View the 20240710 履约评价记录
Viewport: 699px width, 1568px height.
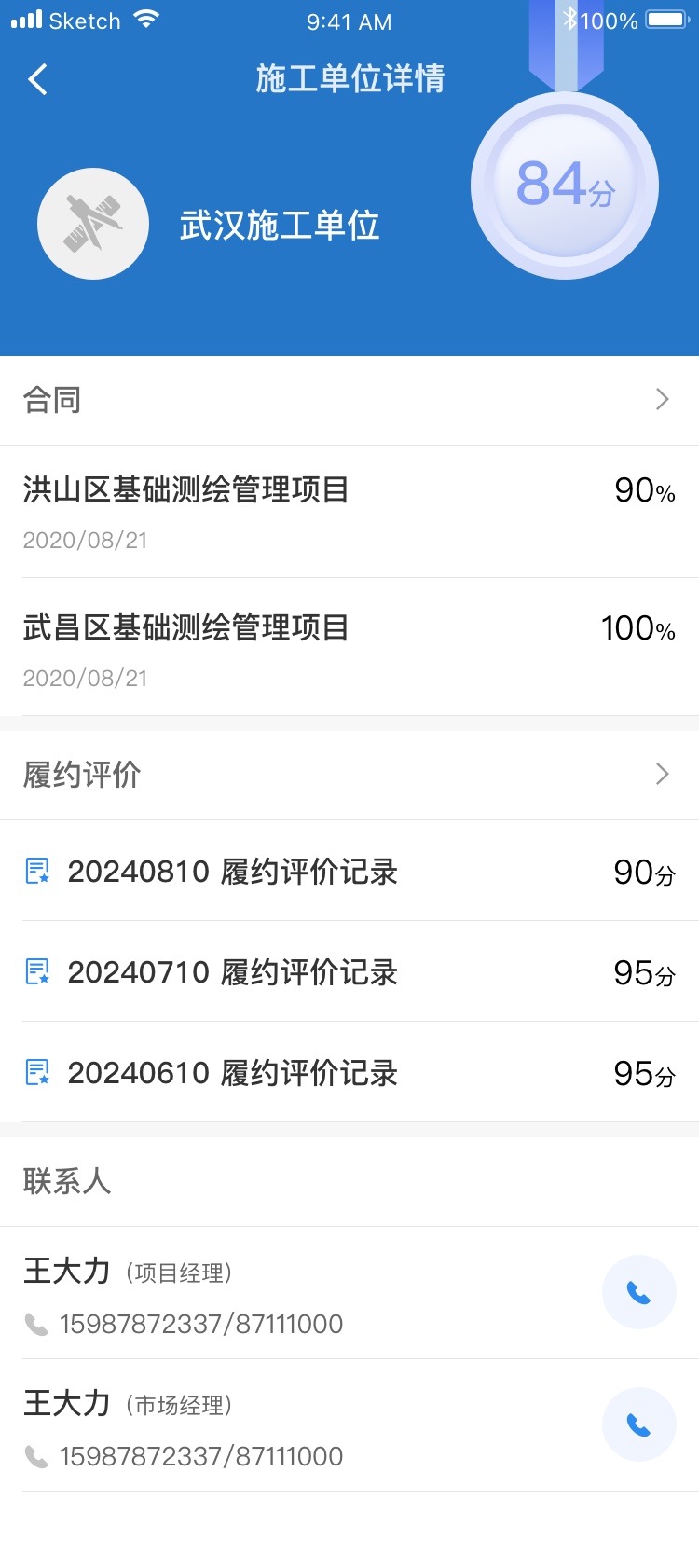click(x=349, y=971)
